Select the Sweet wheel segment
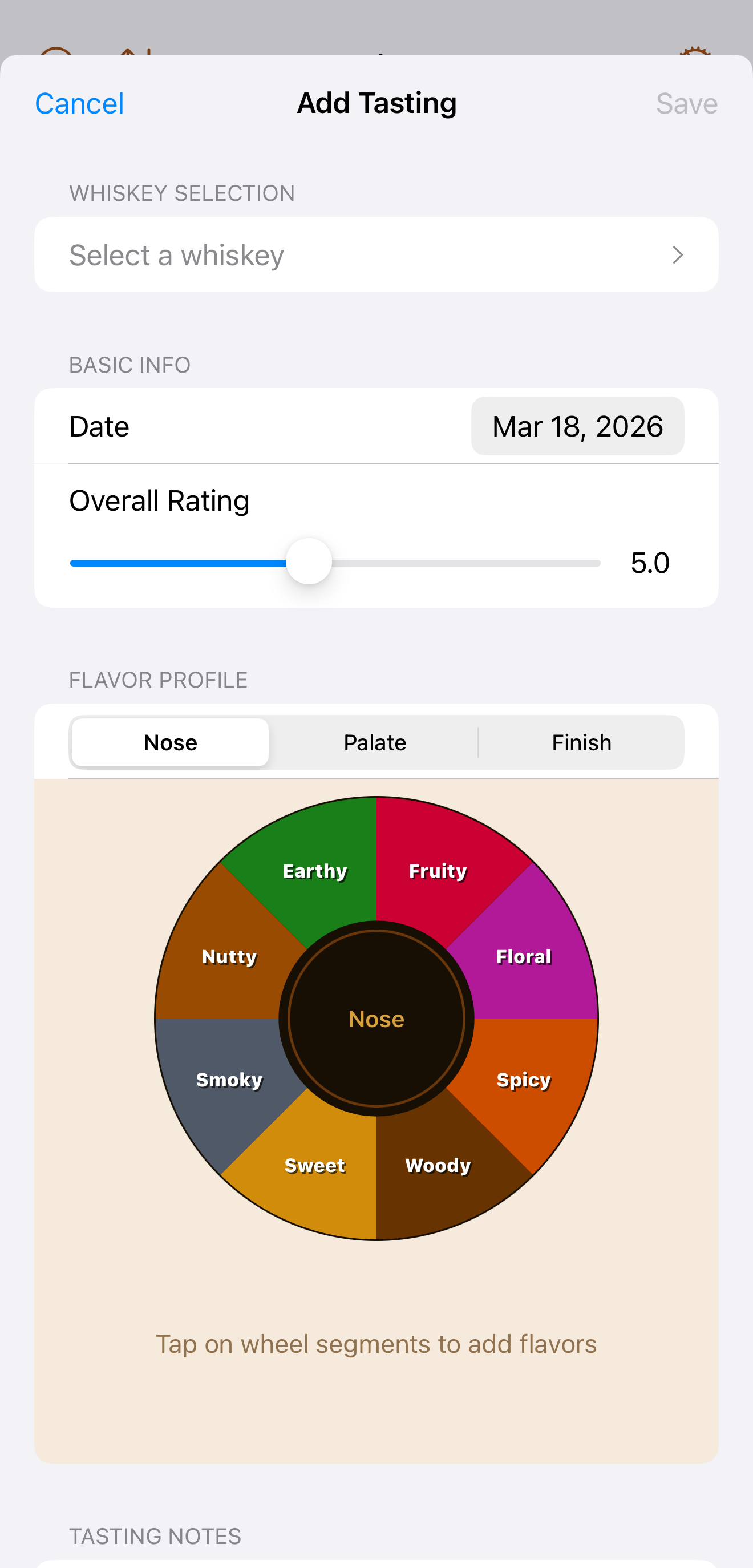Image resolution: width=753 pixels, height=1568 pixels. coord(315,1166)
